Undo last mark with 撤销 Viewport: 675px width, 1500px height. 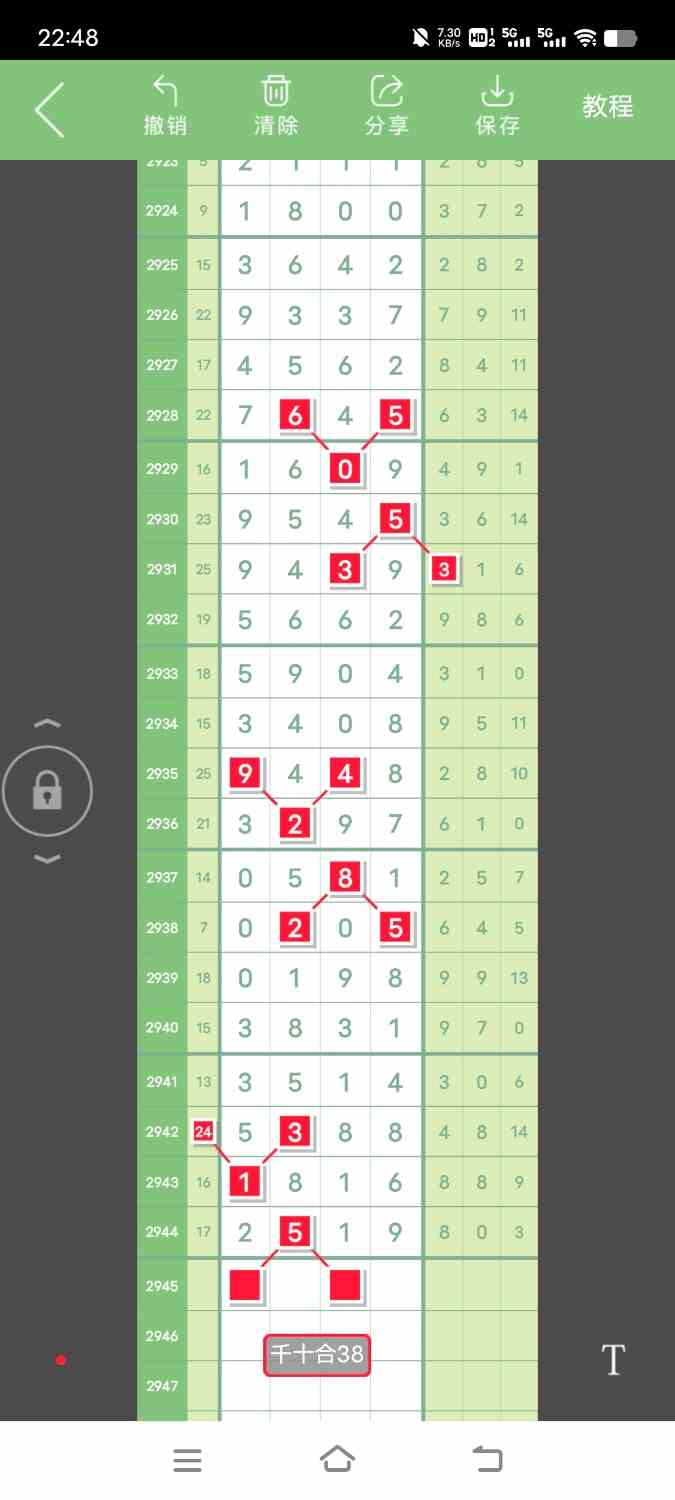click(165, 106)
